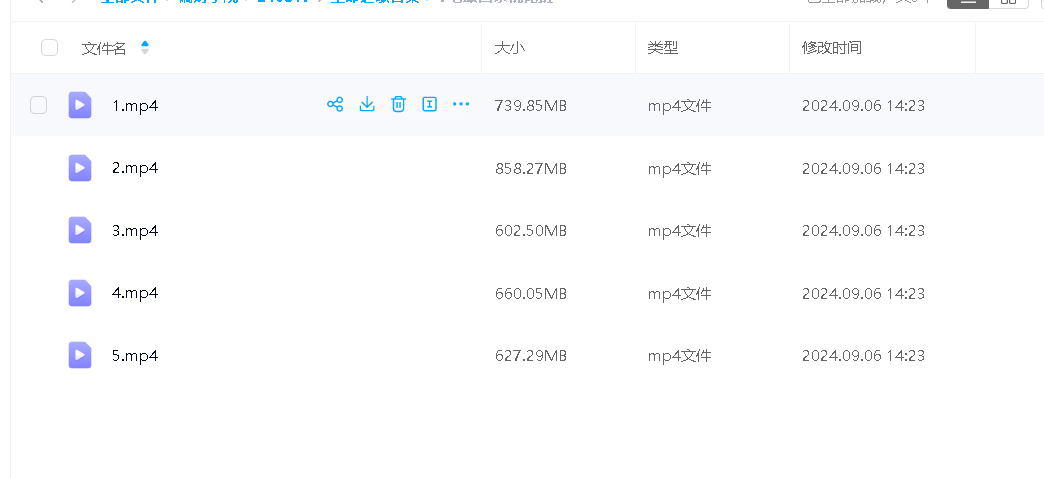
Task: Rename the 1.mp4 file
Action: click(x=430, y=104)
